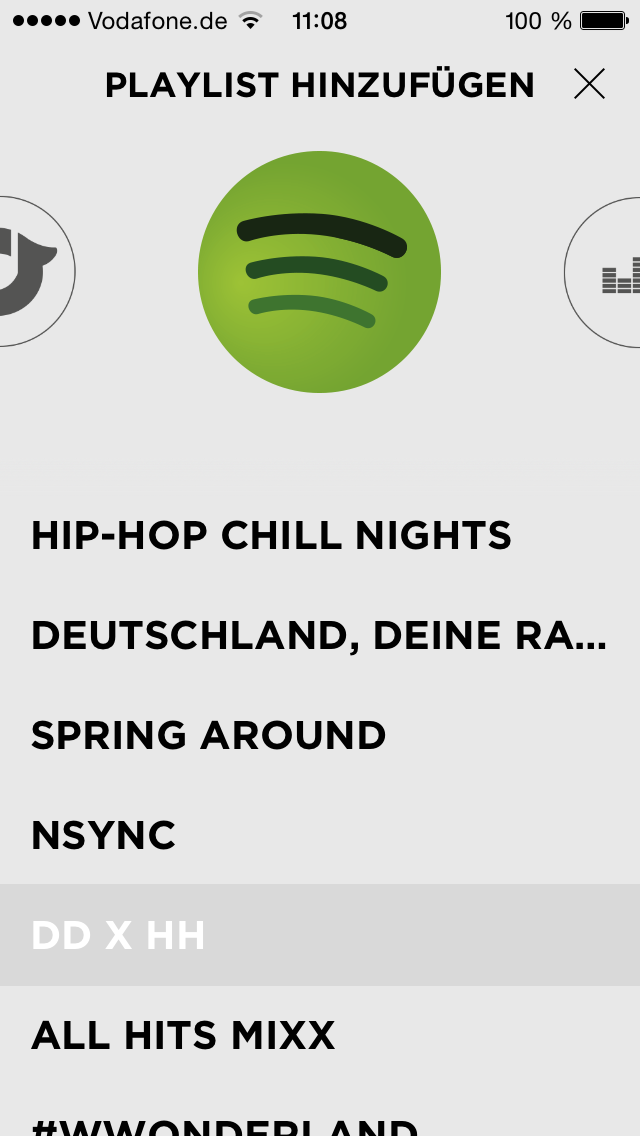Close the Playlist hinzufügen screen
The image size is (640, 1136).
point(589,84)
